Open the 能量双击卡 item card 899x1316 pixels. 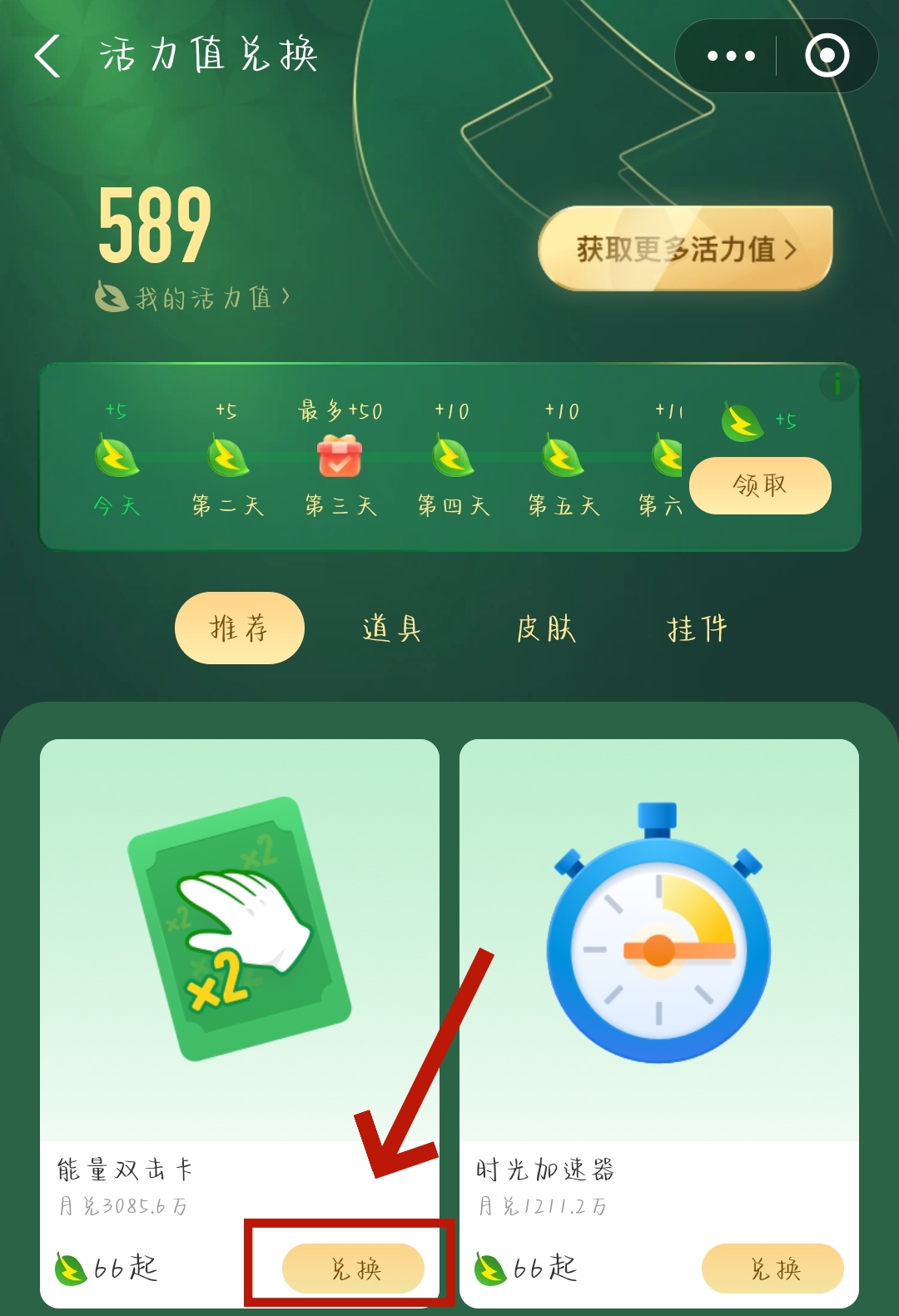239,941
